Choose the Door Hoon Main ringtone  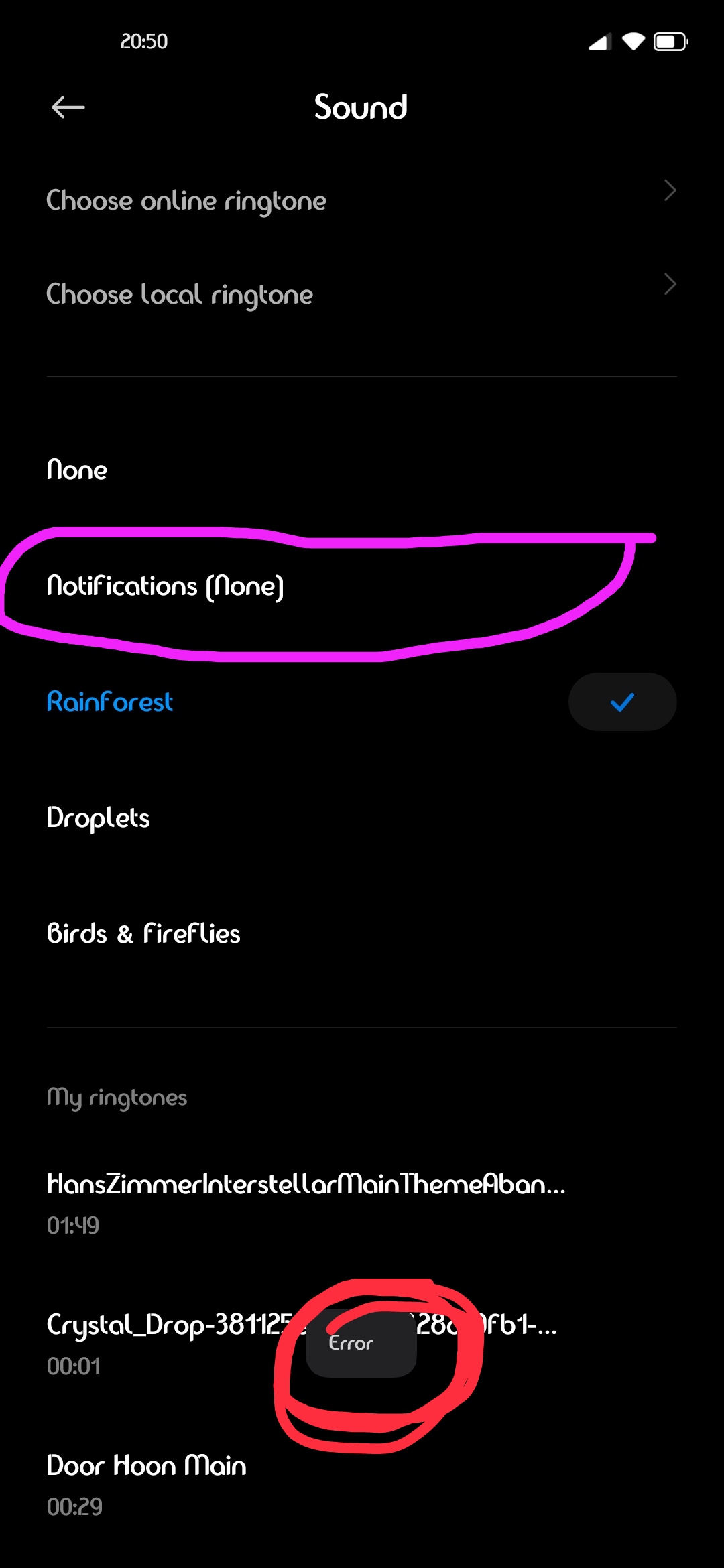146,1481
